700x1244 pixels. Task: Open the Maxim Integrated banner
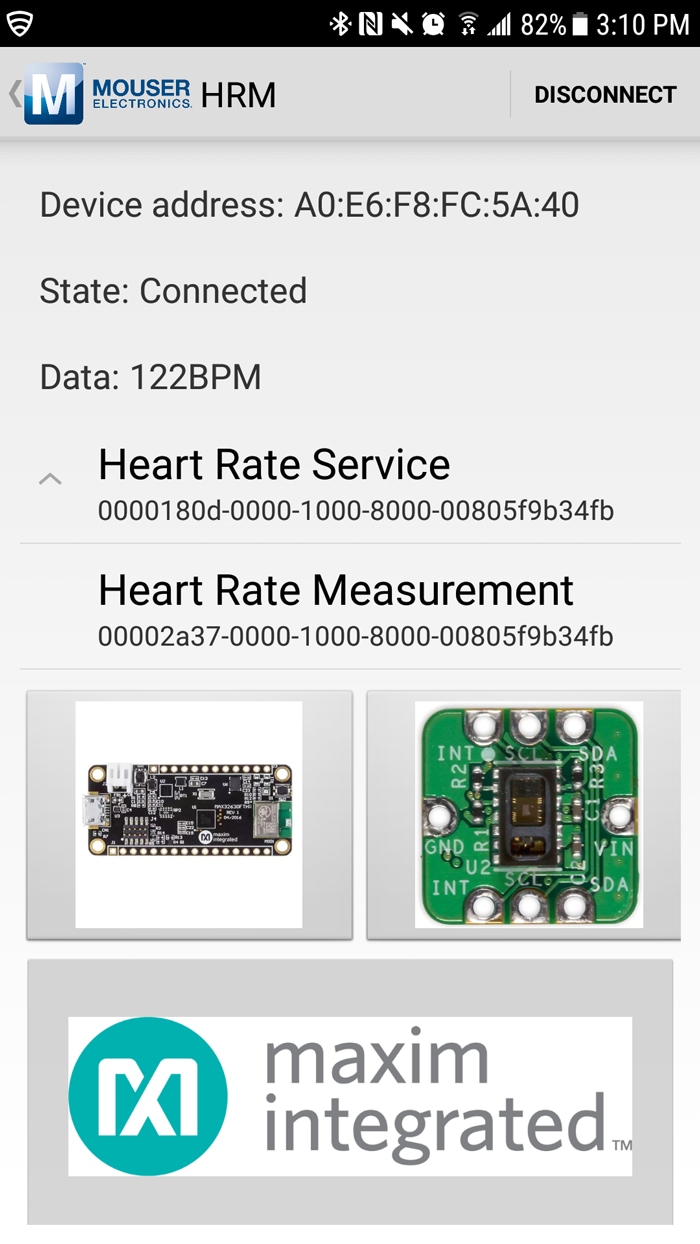click(x=350, y=1095)
